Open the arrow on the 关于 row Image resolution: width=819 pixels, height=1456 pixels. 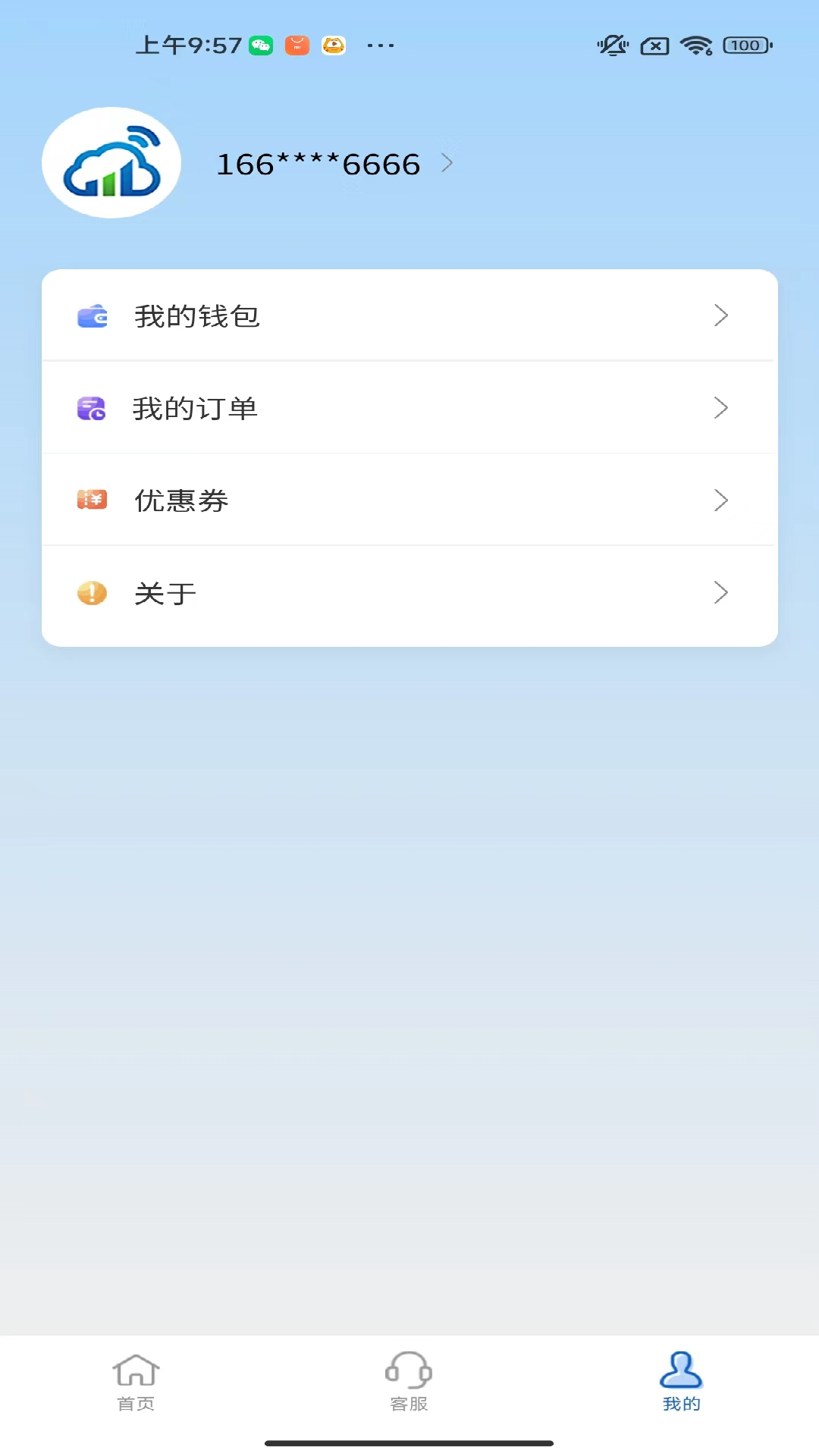[x=721, y=593]
